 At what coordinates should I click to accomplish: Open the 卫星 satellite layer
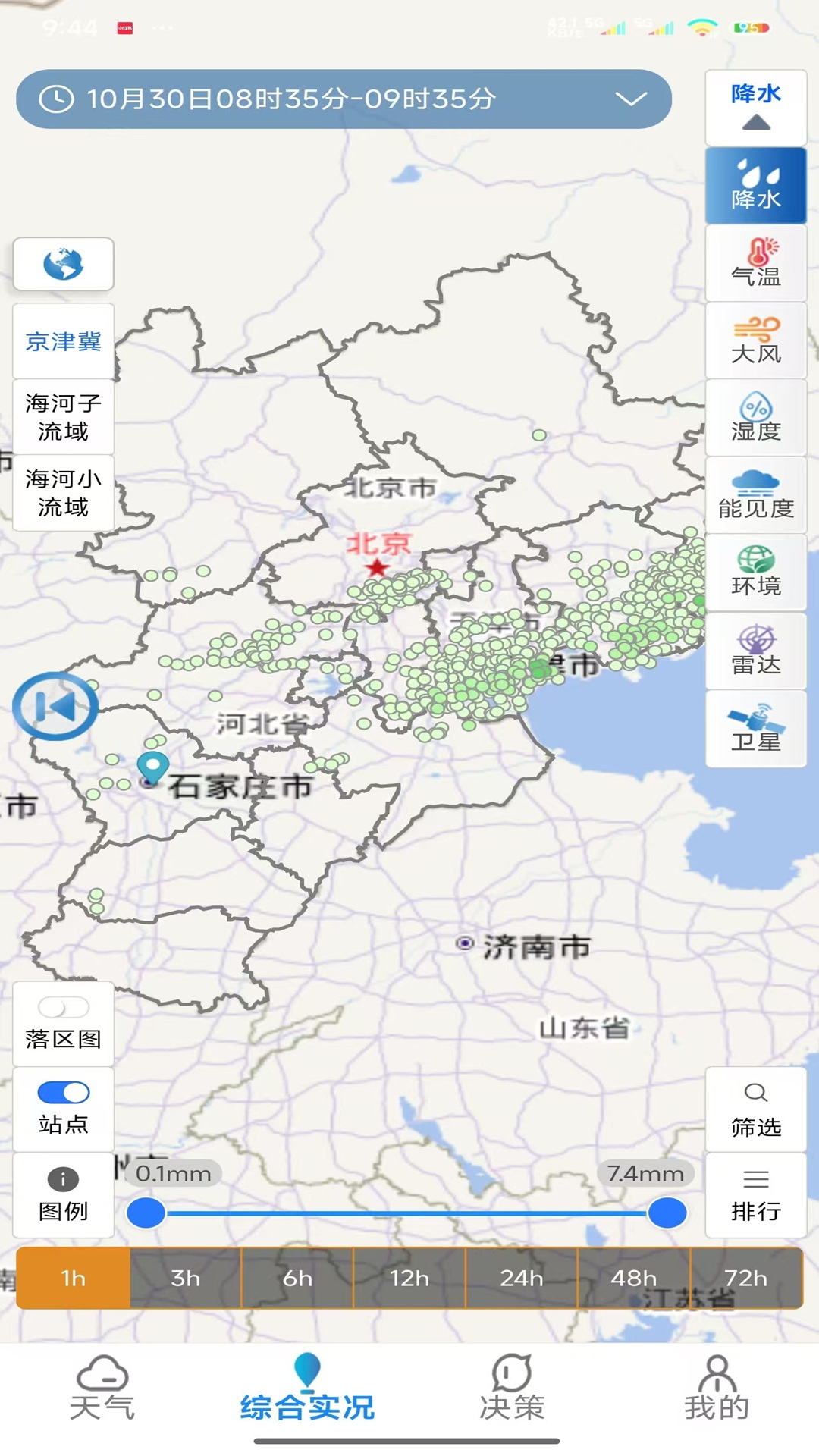click(x=755, y=729)
